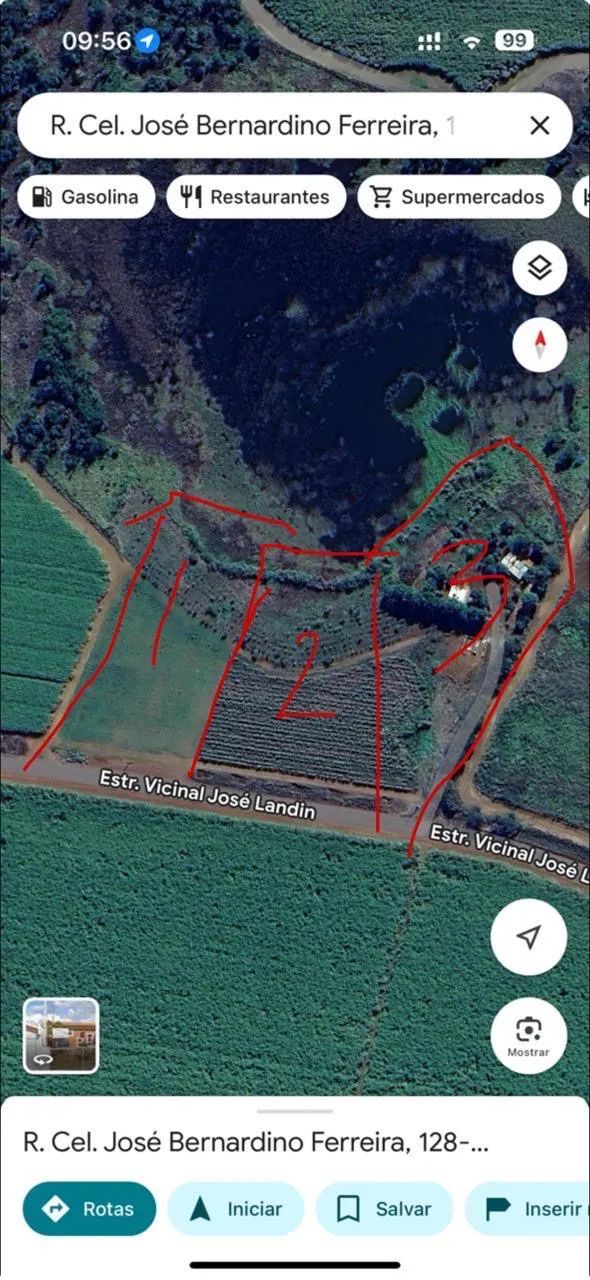Reset orientation with the compass button
Image resolution: width=590 pixels, height=1280 pixels.
[x=540, y=345]
